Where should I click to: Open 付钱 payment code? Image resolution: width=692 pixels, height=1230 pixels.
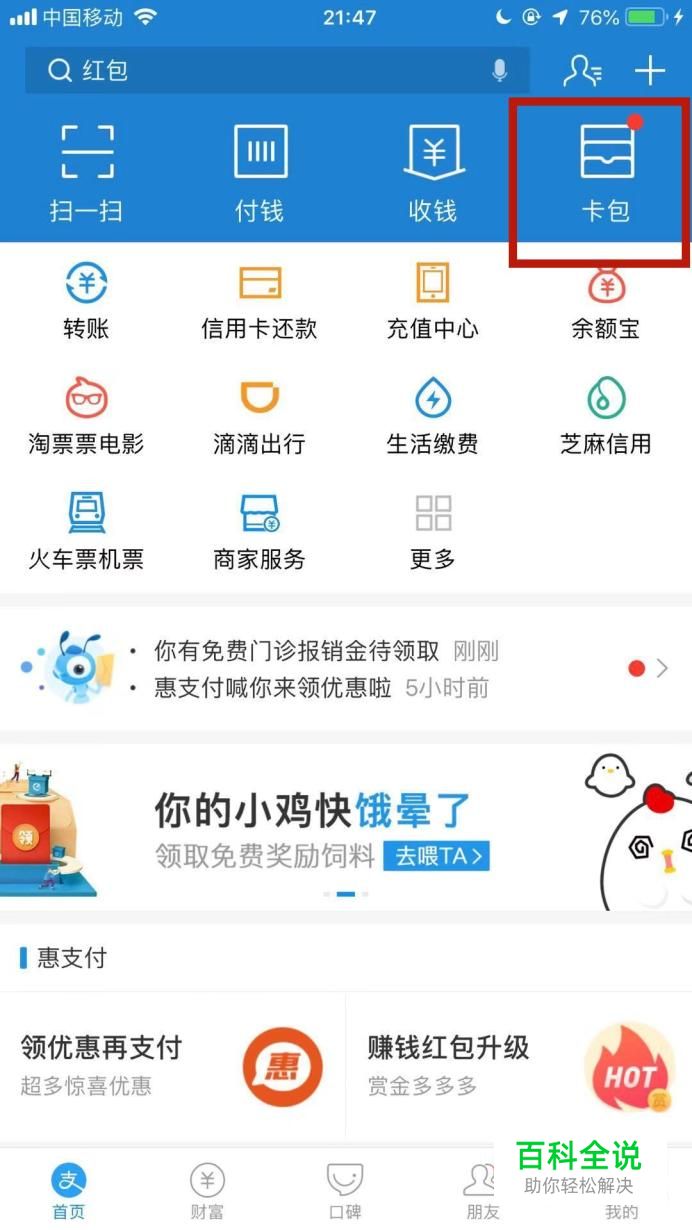pos(259,172)
